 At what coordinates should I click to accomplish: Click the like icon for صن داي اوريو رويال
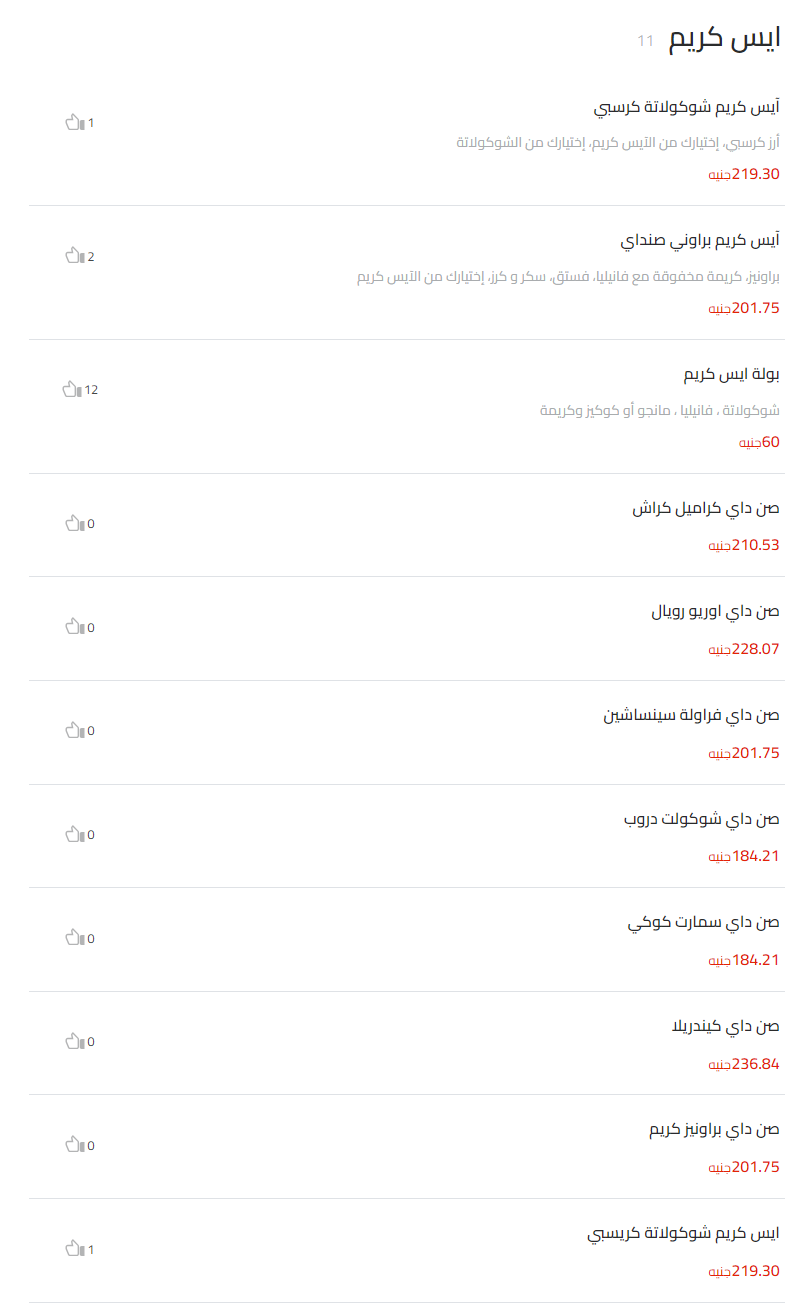click(x=73, y=627)
